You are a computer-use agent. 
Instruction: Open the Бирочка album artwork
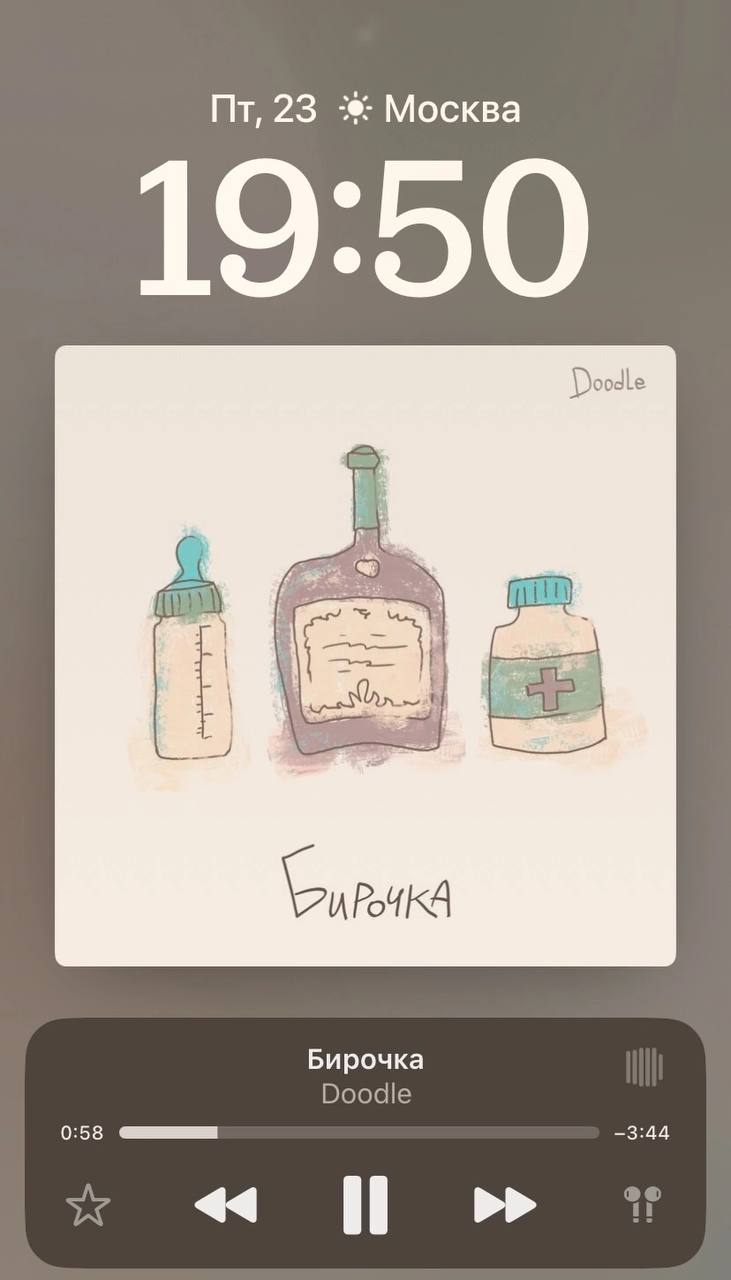tap(365, 655)
